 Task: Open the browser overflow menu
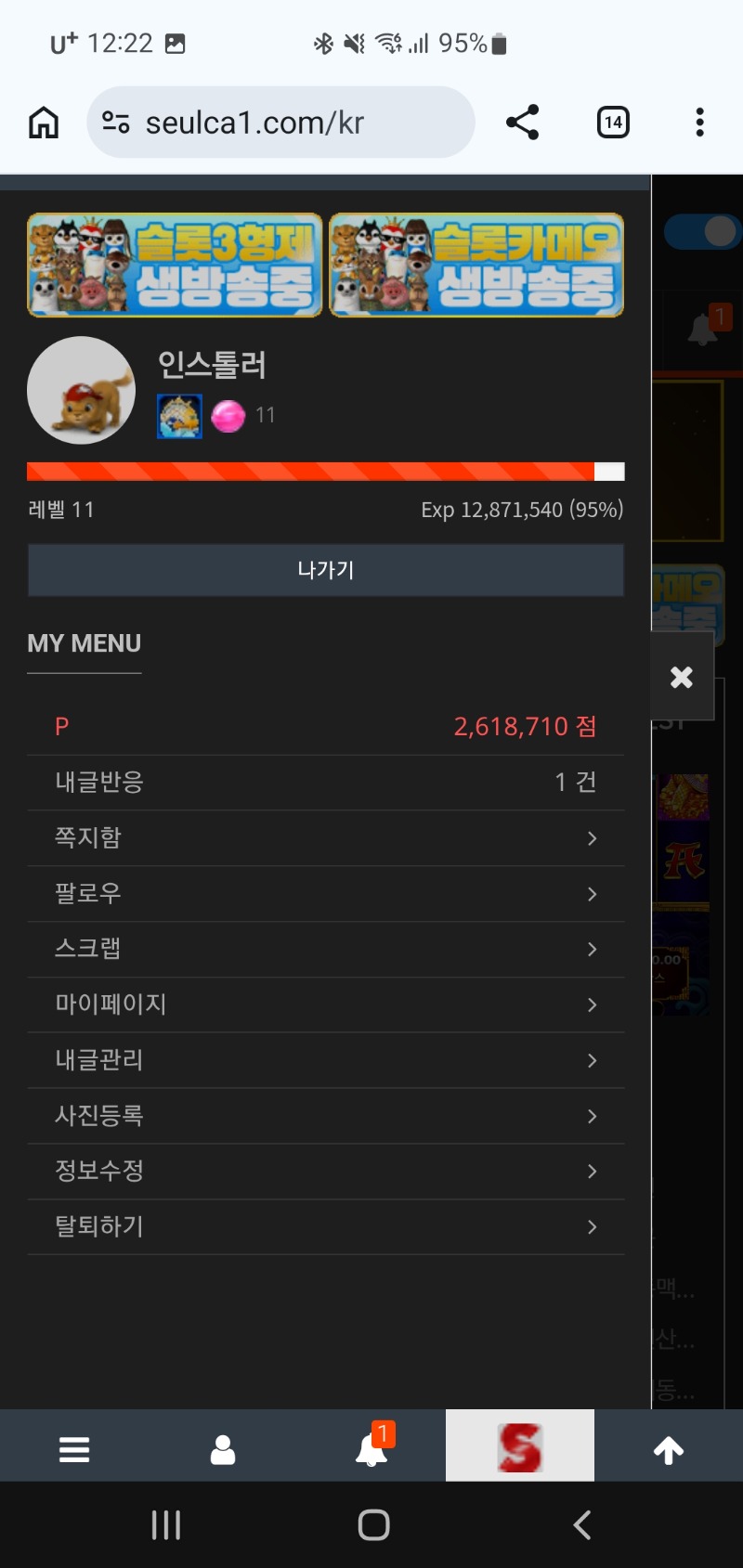tap(699, 123)
